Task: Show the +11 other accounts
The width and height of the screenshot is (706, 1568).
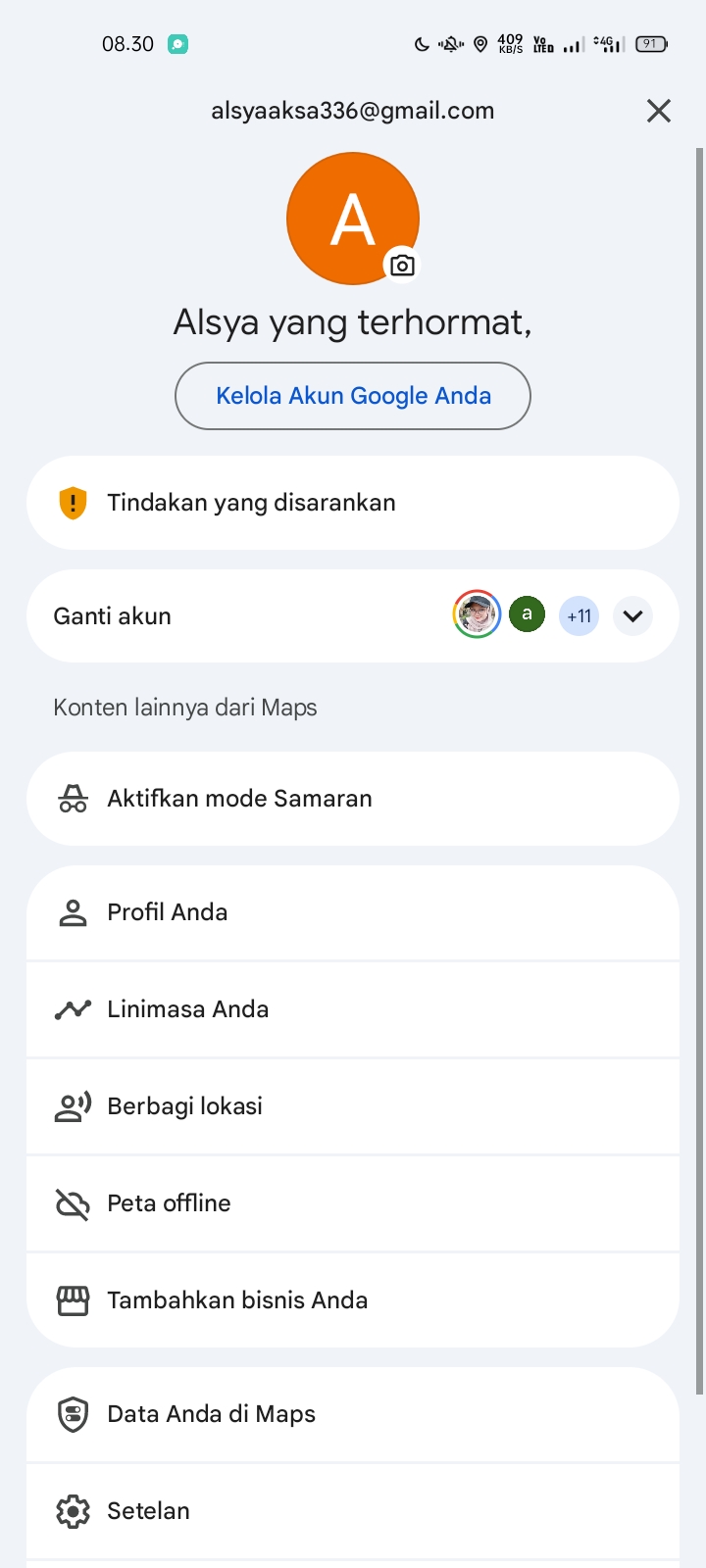Action: [x=579, y=616]
